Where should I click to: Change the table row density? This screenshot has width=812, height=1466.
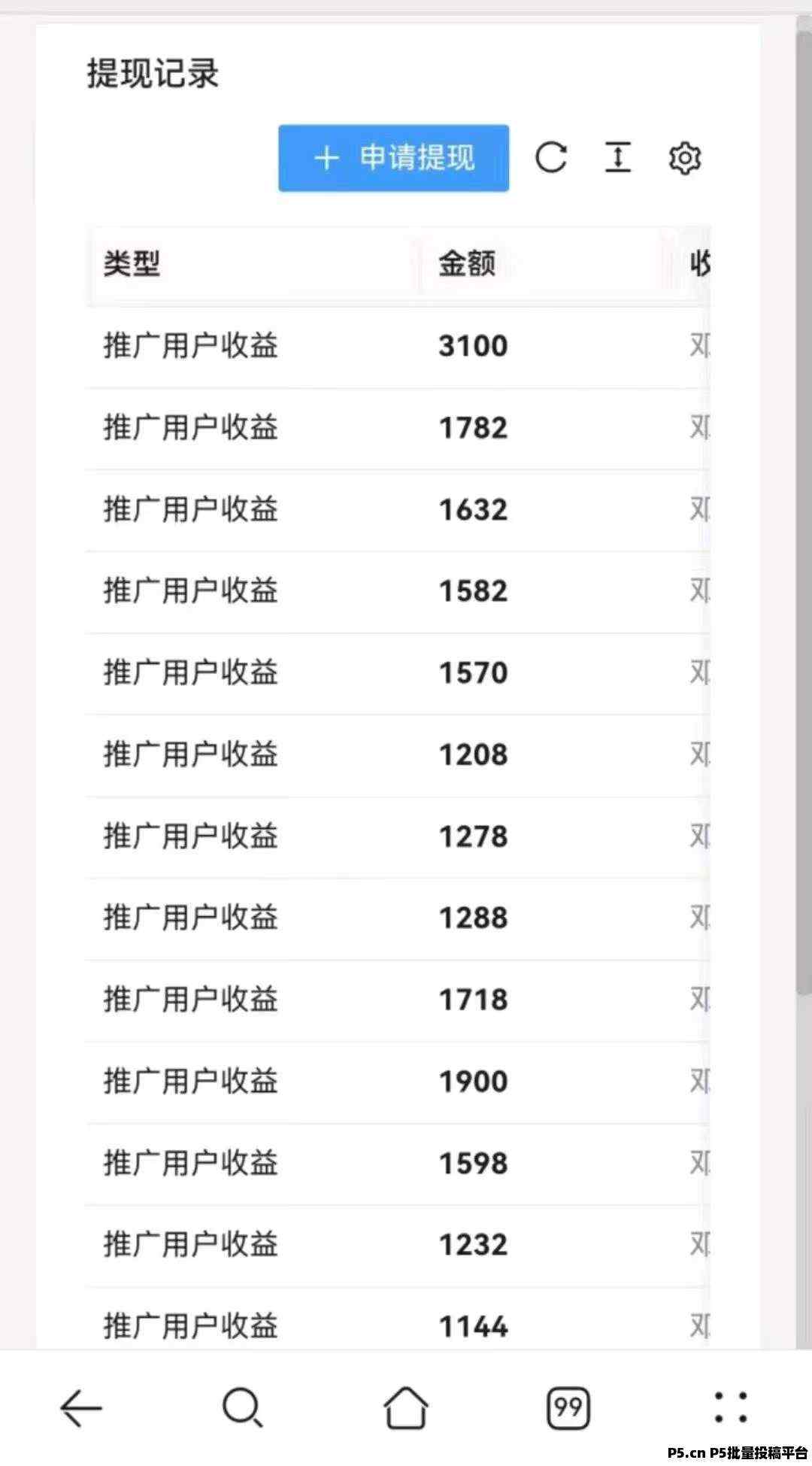[618, 158]
